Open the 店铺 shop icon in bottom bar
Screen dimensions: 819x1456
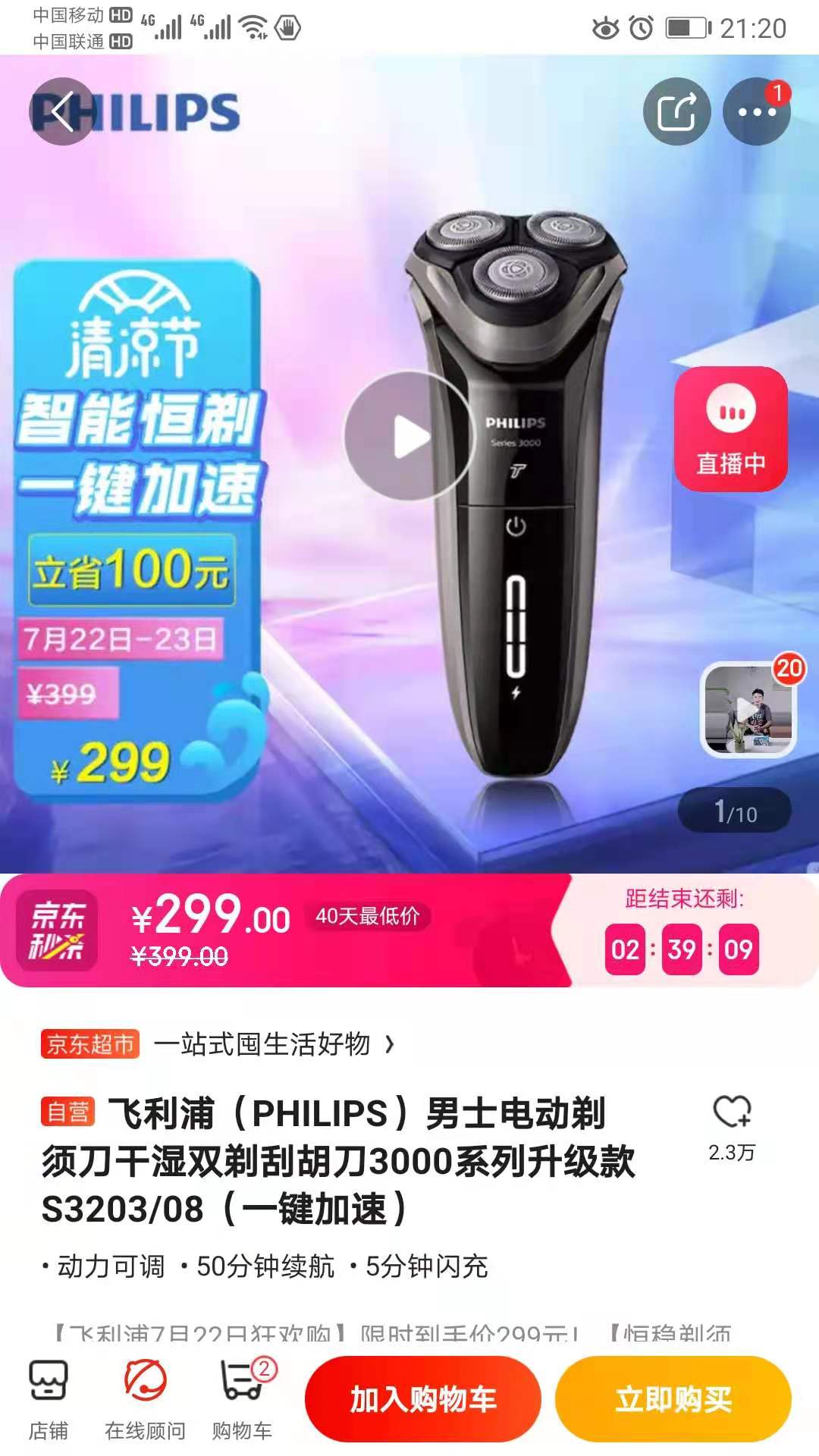[49, 1395]
